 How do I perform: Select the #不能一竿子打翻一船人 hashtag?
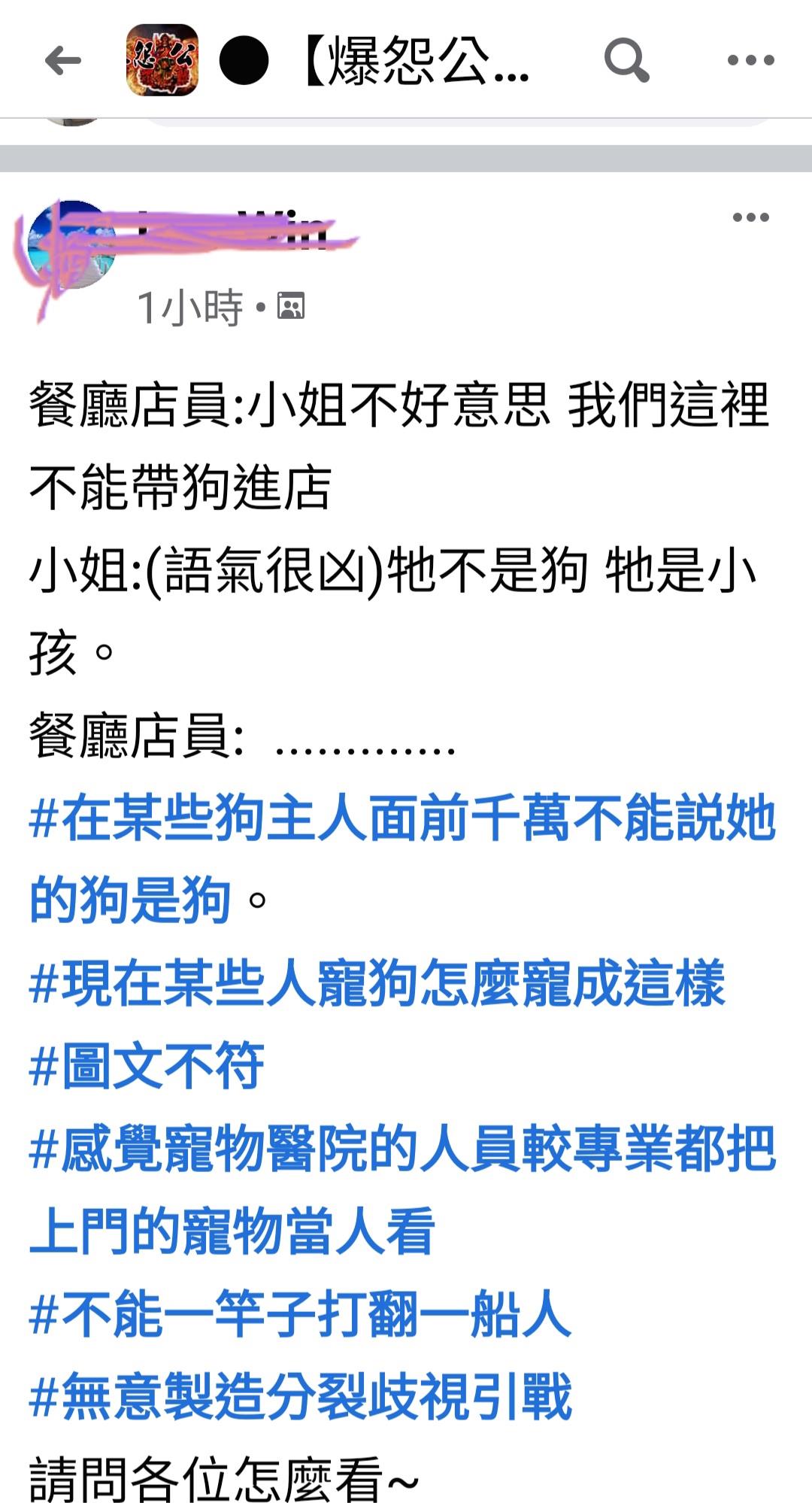coord(301,1314)
